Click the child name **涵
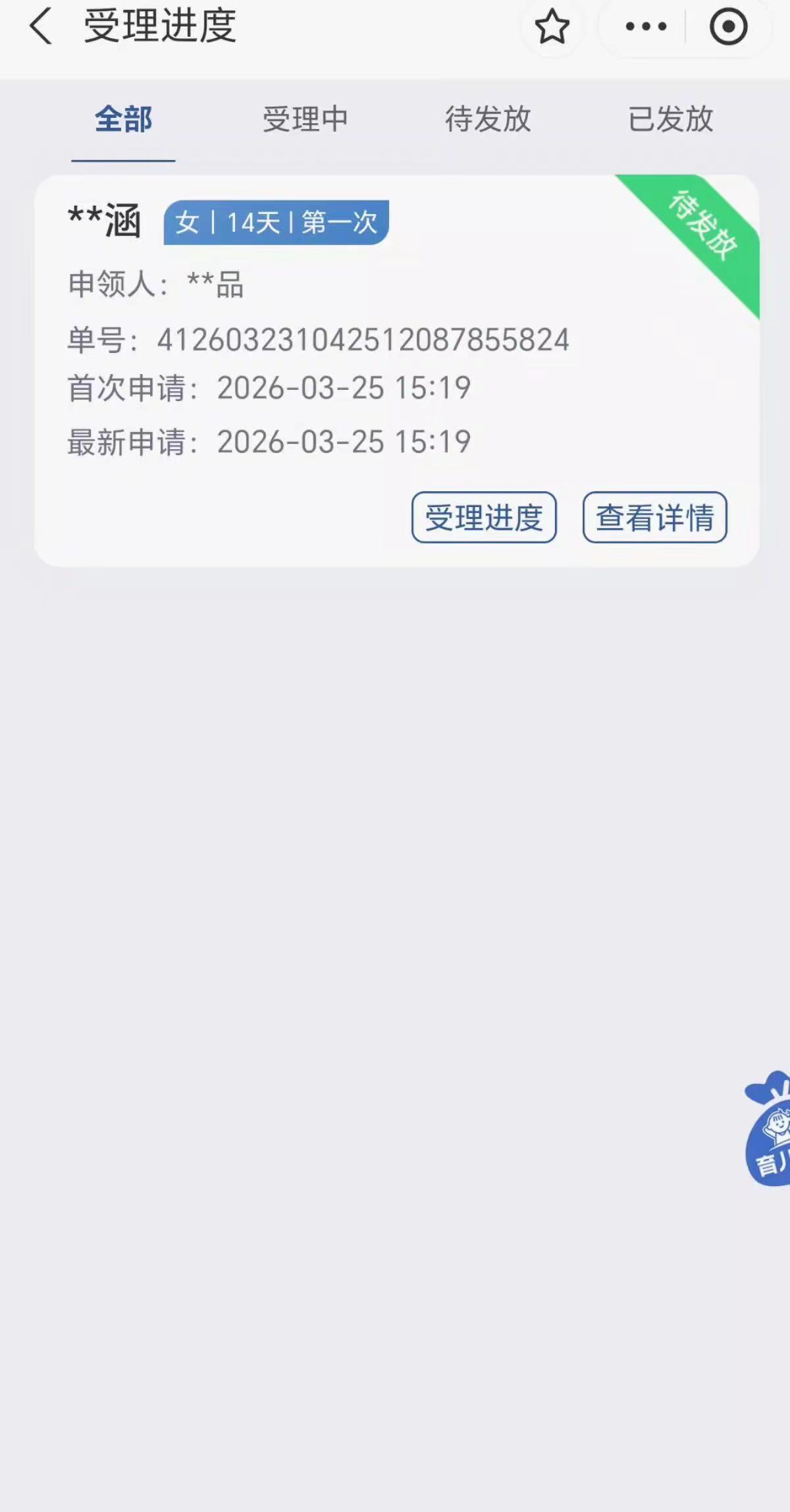Image resolution: width=790 pixels, height=1512 pixels. [x=105, y=221]
